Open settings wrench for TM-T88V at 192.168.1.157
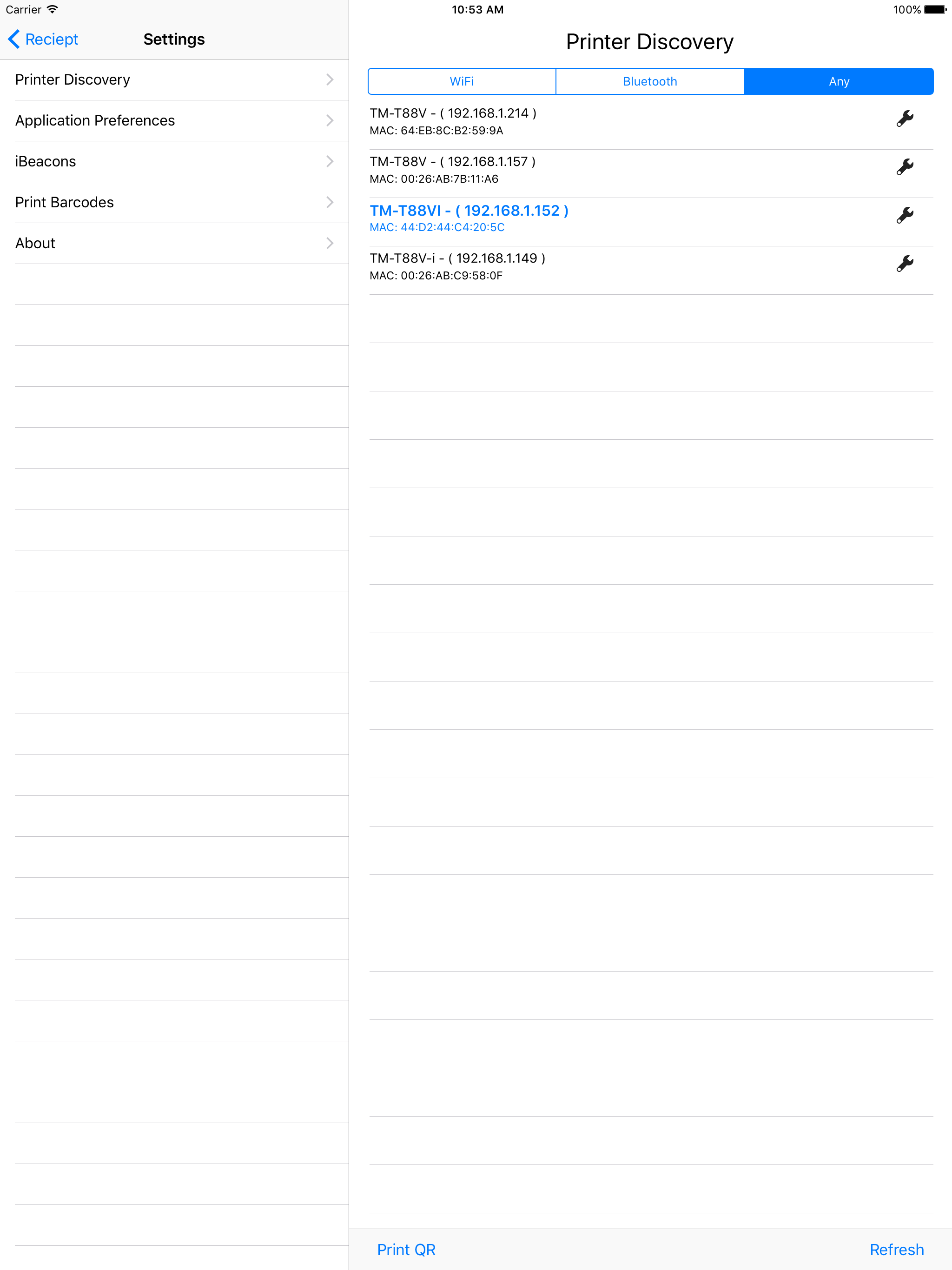 [x=906, y=167]
